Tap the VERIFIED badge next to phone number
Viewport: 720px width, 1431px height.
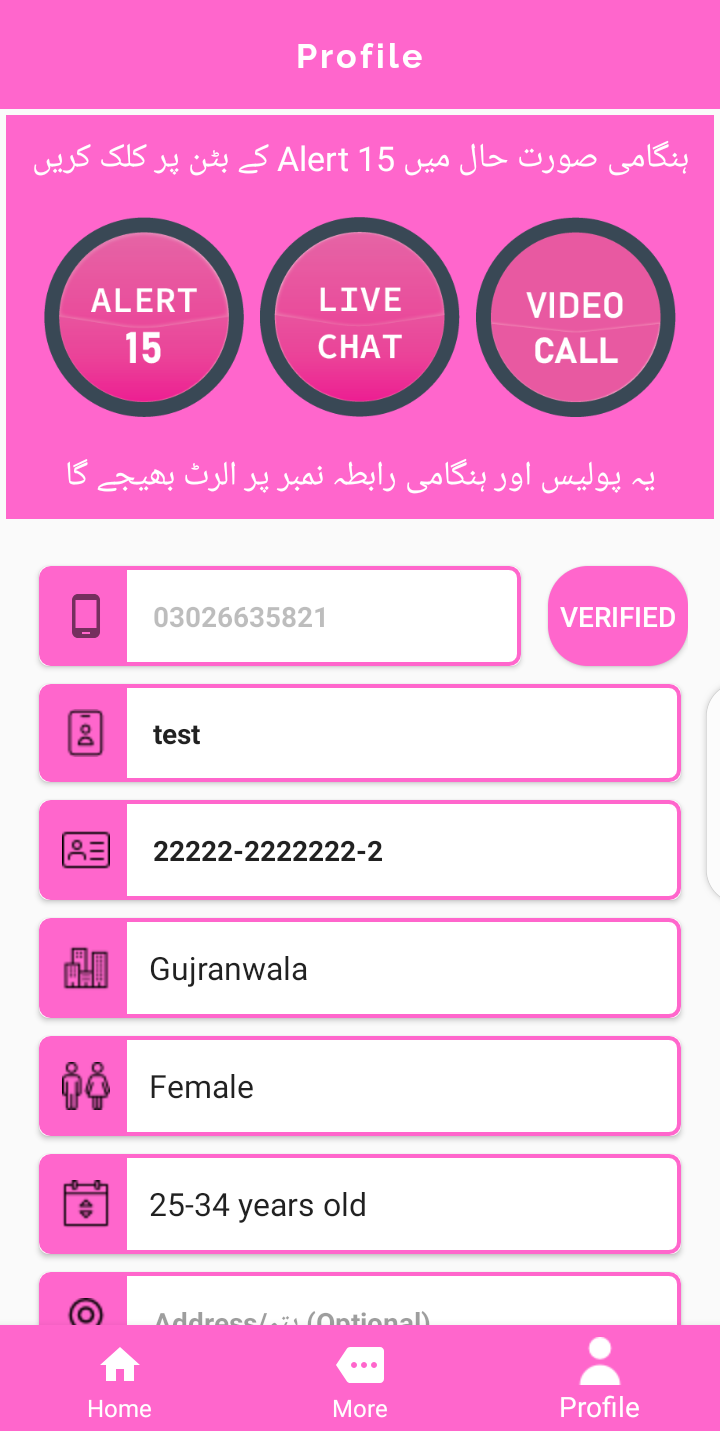point(617,615)
